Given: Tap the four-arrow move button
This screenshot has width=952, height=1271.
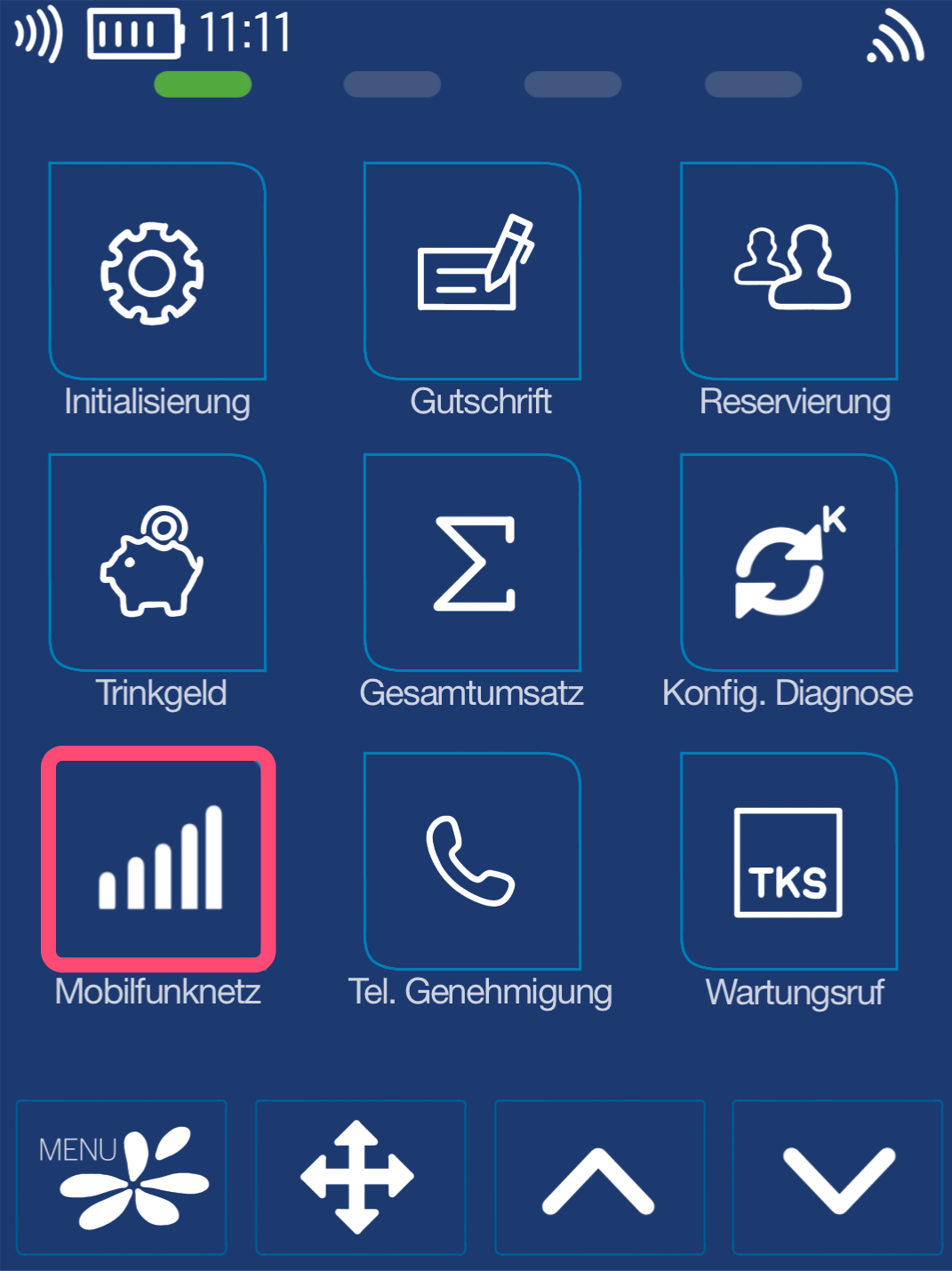Looking at the screenshot, I should [360, 1177].
